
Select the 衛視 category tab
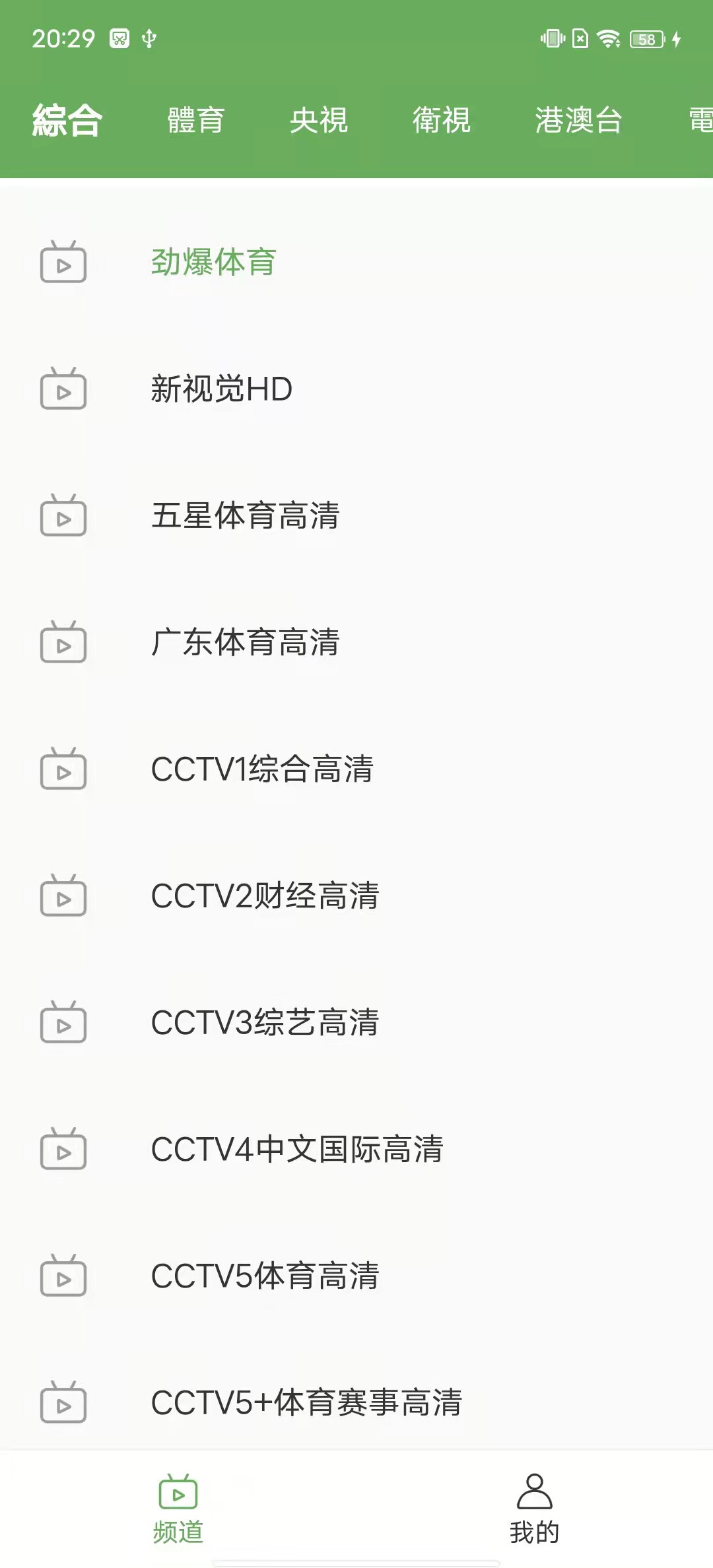(x=442, y=121)
